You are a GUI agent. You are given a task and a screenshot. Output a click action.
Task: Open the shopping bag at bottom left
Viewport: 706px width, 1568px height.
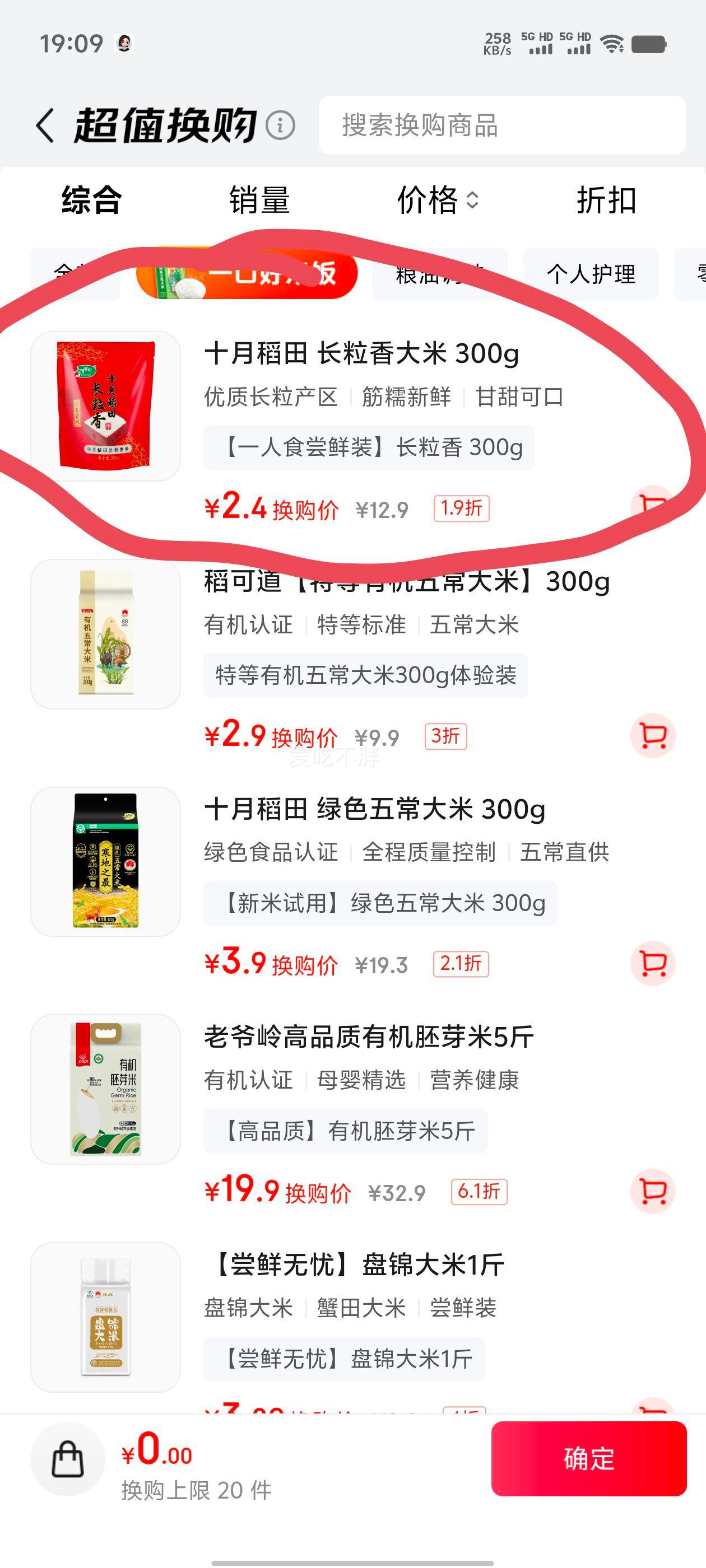pos(69,1459)
